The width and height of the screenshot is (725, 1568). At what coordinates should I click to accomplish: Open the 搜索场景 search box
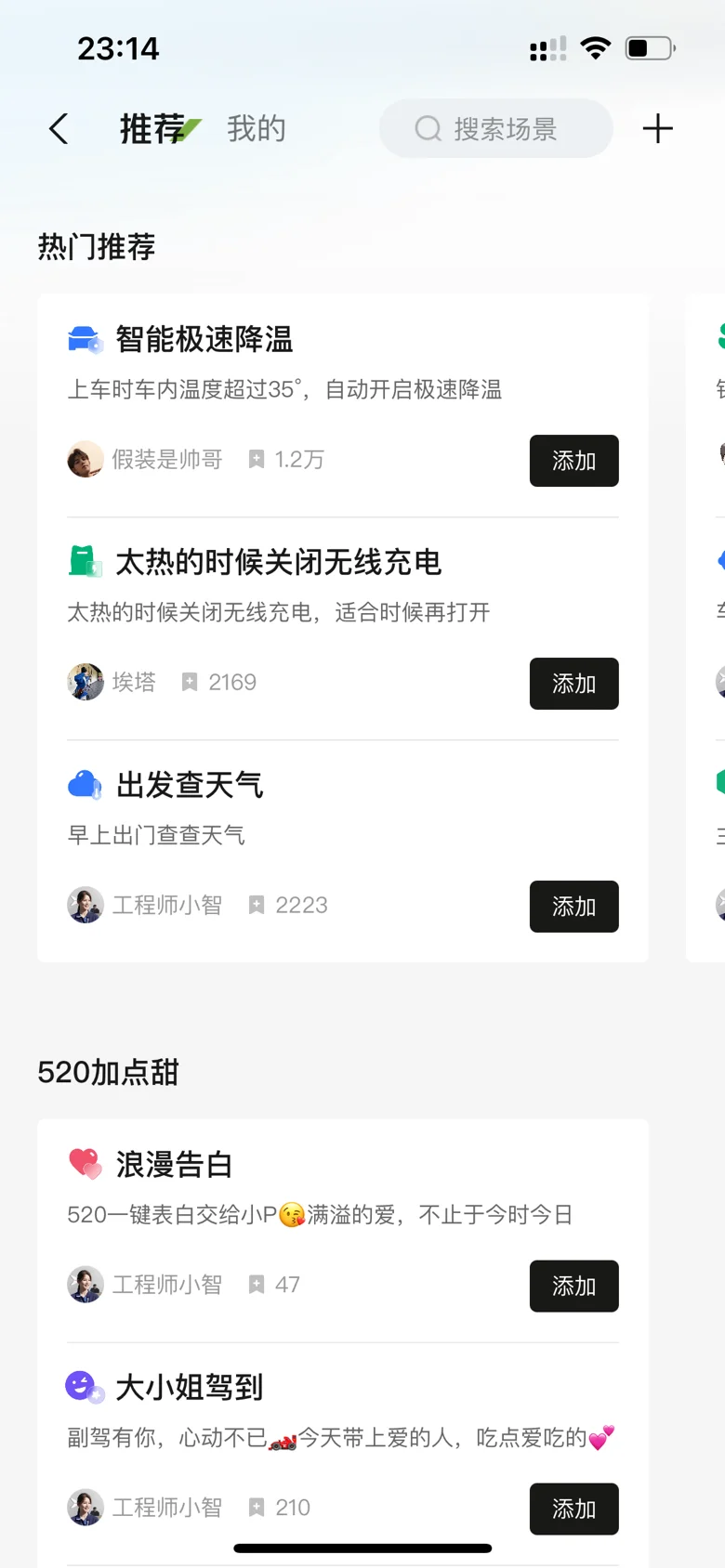pyautogui.click(x=495, y=129)
